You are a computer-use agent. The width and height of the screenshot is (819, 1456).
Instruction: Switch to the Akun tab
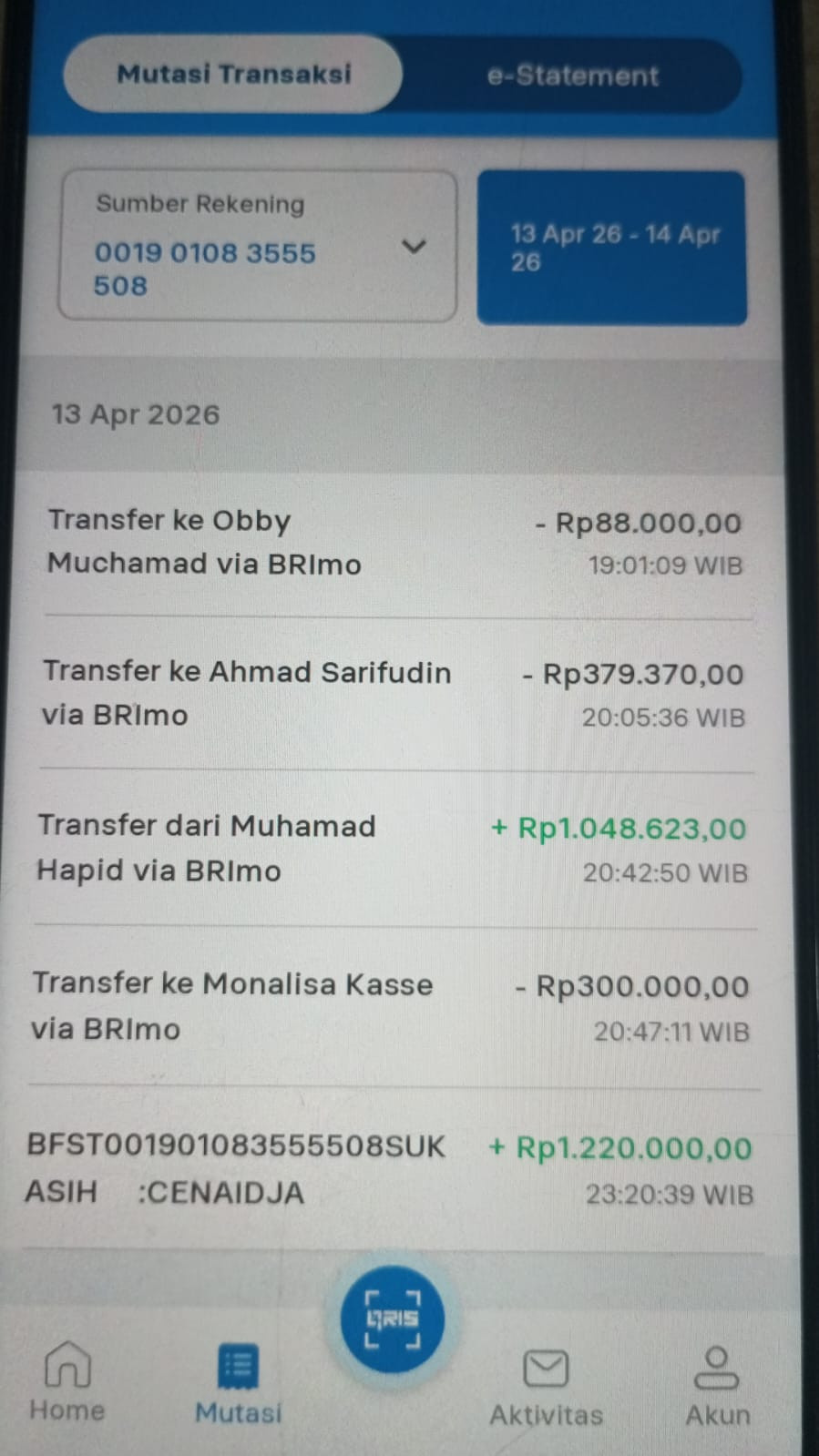pos(717,1386)
